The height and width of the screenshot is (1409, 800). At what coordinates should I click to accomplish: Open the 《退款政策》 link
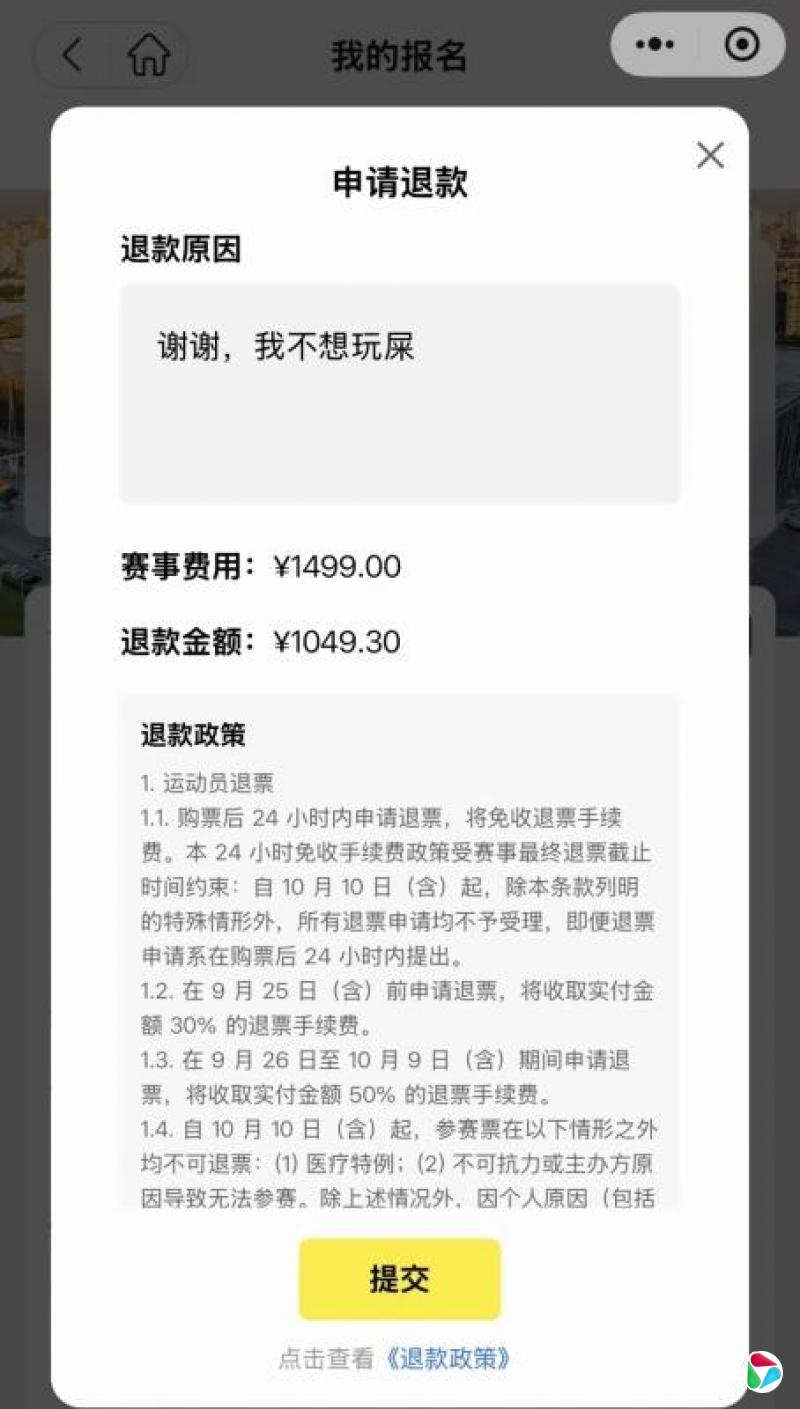pos(448,1358)
